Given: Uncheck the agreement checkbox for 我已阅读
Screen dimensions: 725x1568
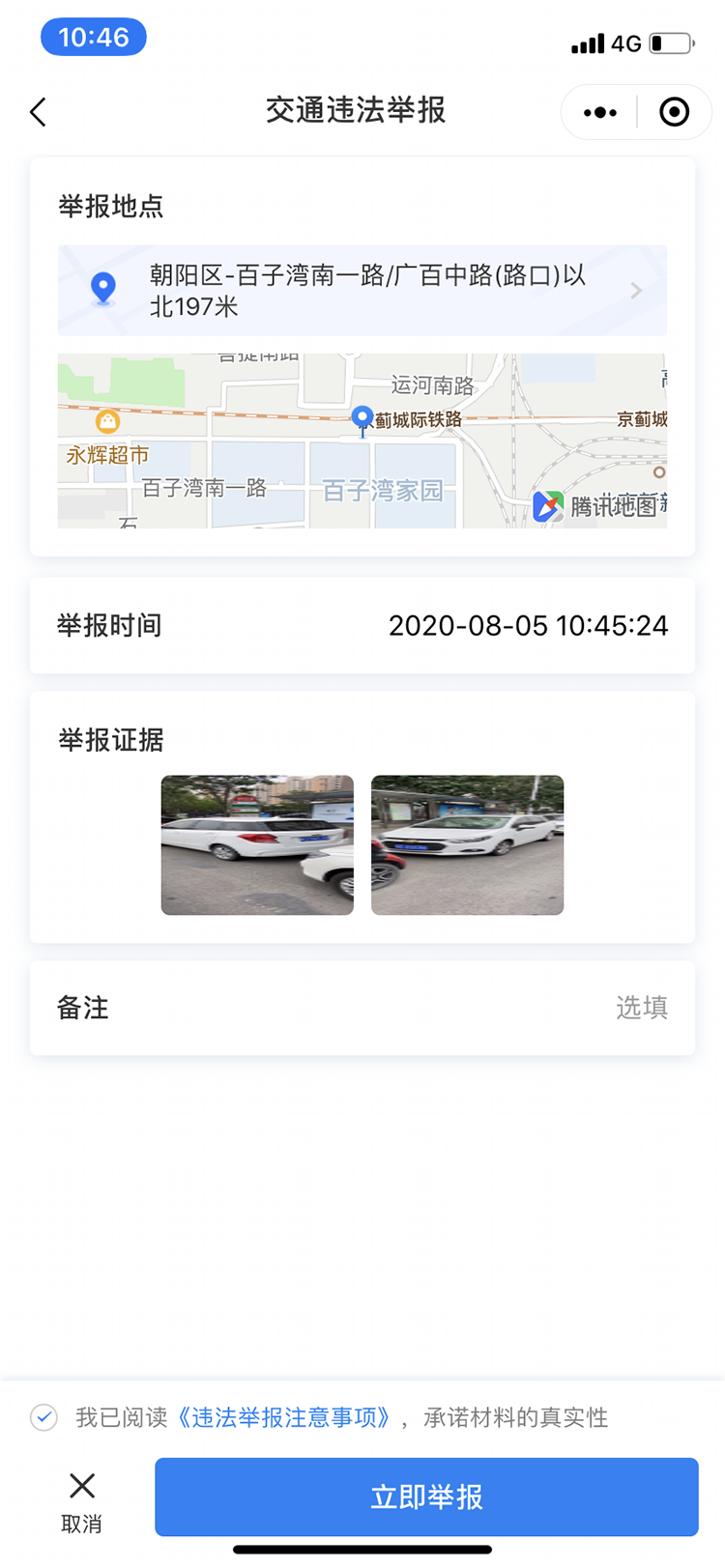Looking at the screenshot, I should pyautogui.click(x=43, y=1417).
